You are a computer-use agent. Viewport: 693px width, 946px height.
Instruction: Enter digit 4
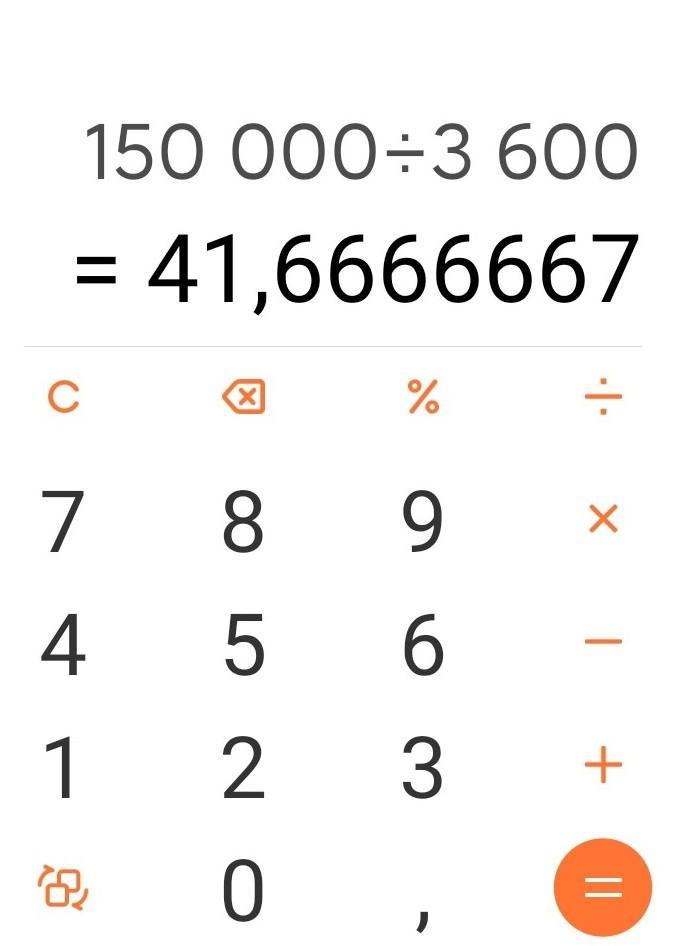(62, 644)
